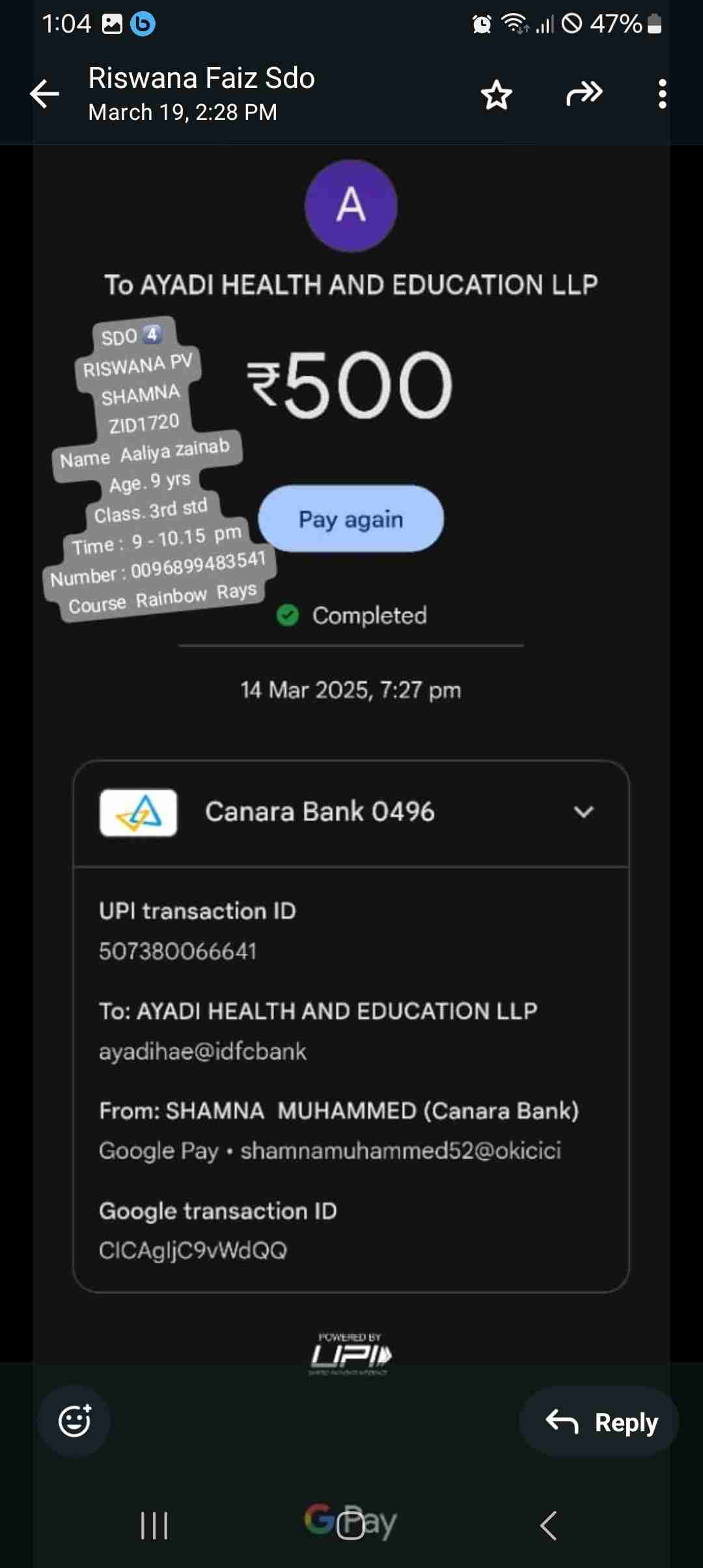Add an emoji reaction
Screen dimensions: 703x1568
74,1420
